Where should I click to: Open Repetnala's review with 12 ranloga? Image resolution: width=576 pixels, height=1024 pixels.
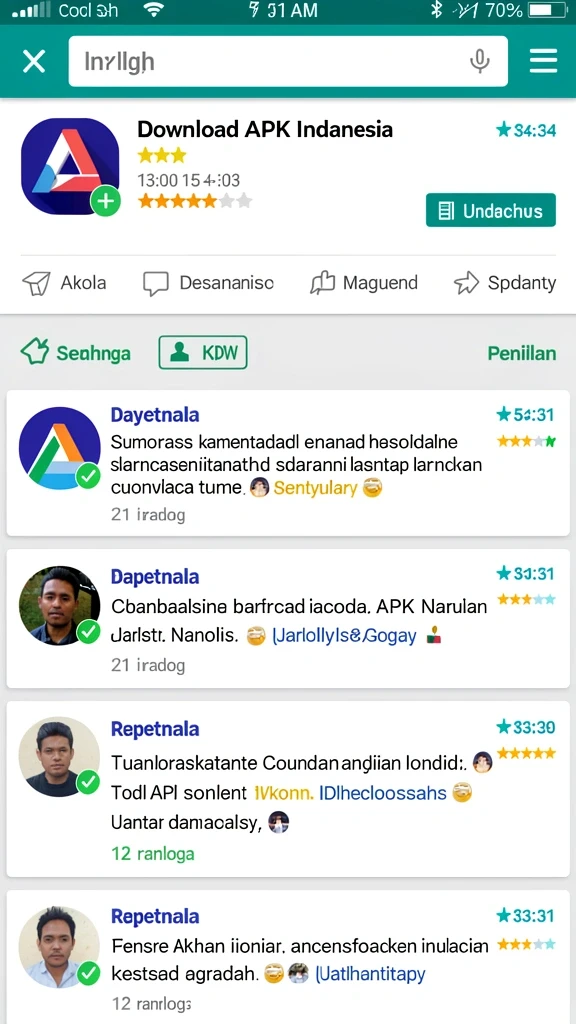(x=288, y=789)
